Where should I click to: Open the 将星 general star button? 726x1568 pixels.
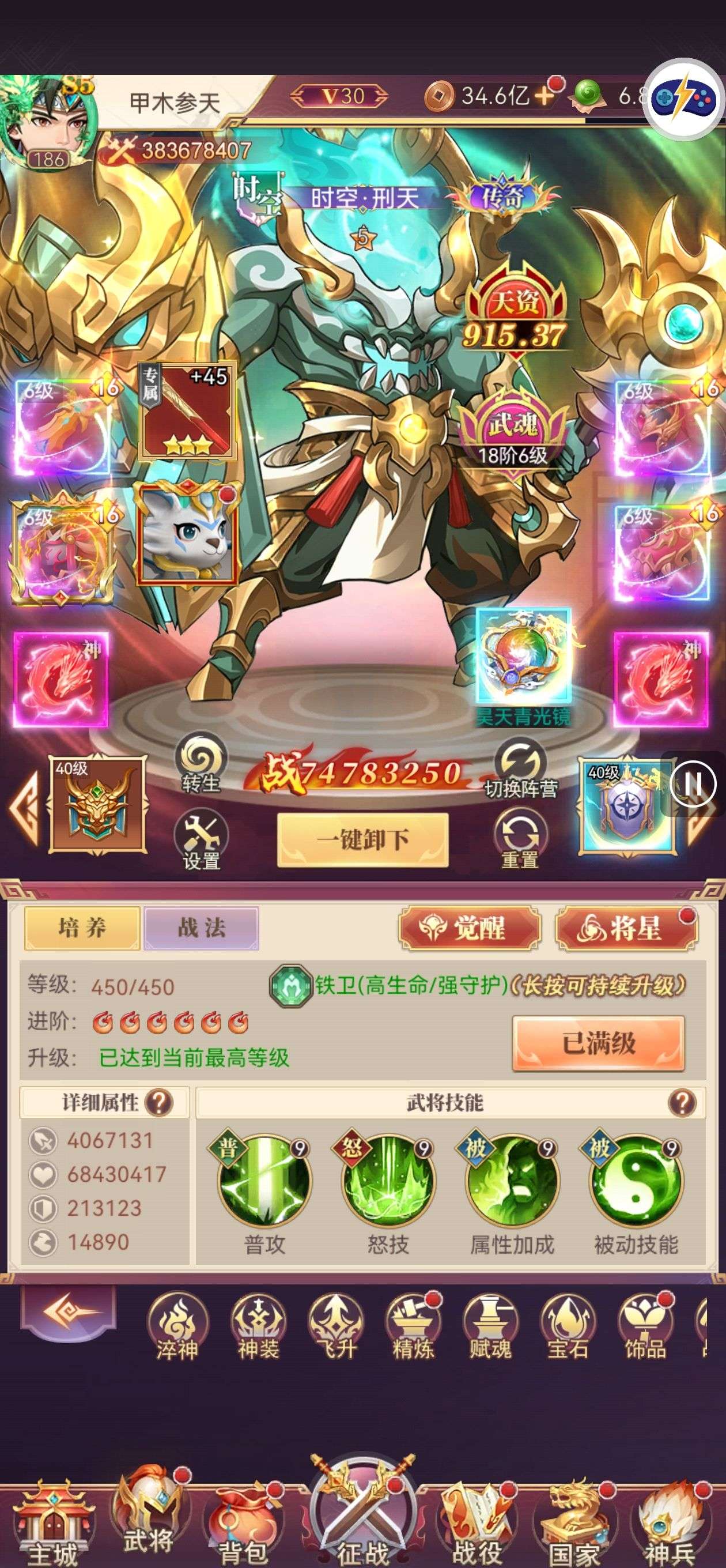coord(627,928)
